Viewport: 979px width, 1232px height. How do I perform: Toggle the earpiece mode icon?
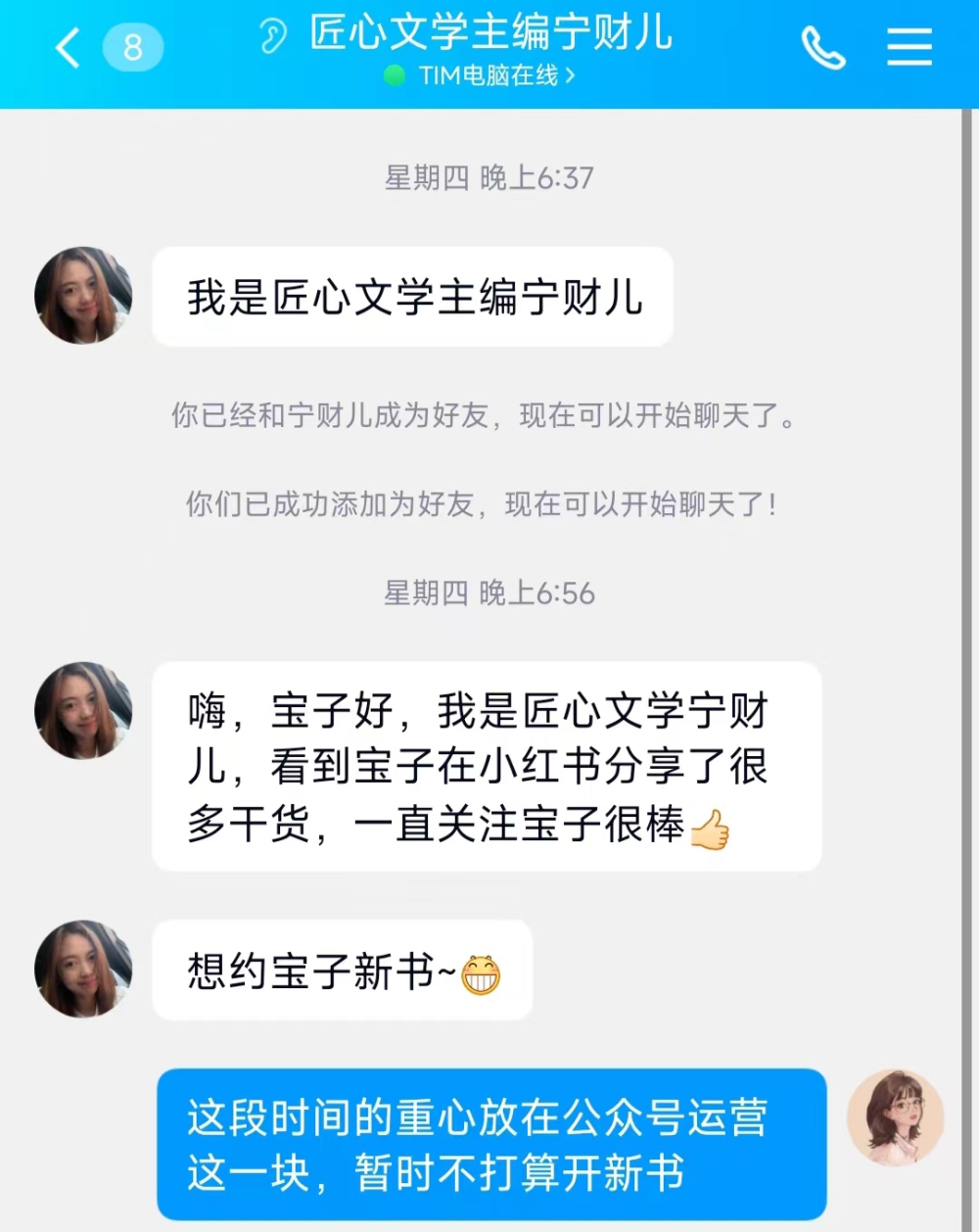[273, 36]
